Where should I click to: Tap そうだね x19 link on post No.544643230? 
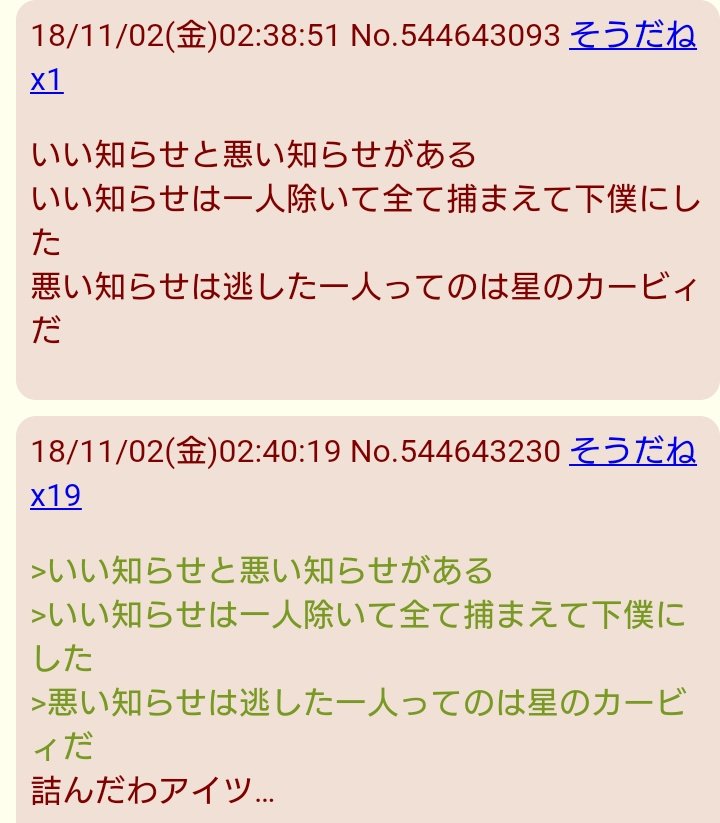[632, 451]
